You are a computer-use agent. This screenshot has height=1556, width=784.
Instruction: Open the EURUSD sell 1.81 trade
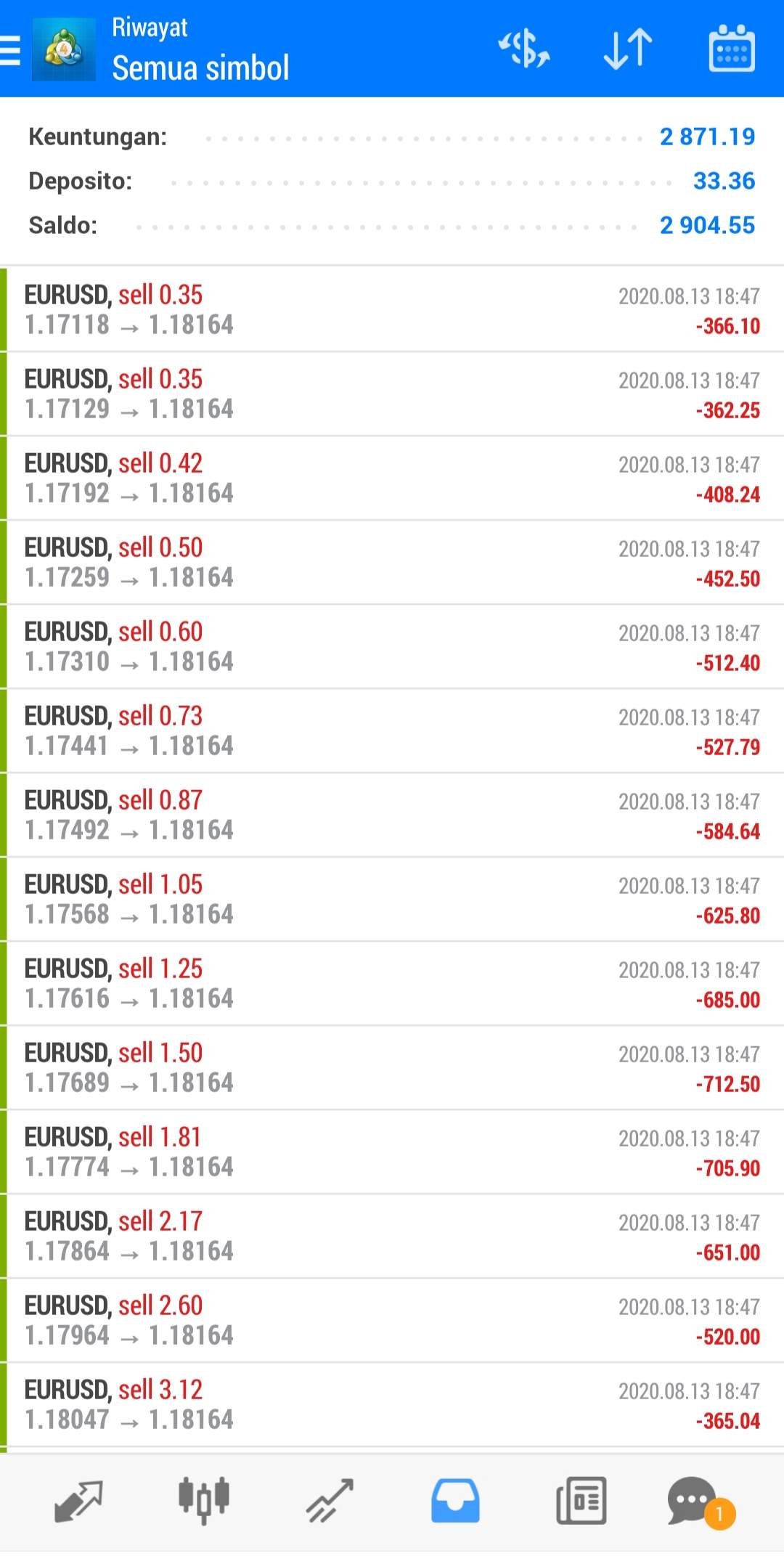pos(392,1152)
